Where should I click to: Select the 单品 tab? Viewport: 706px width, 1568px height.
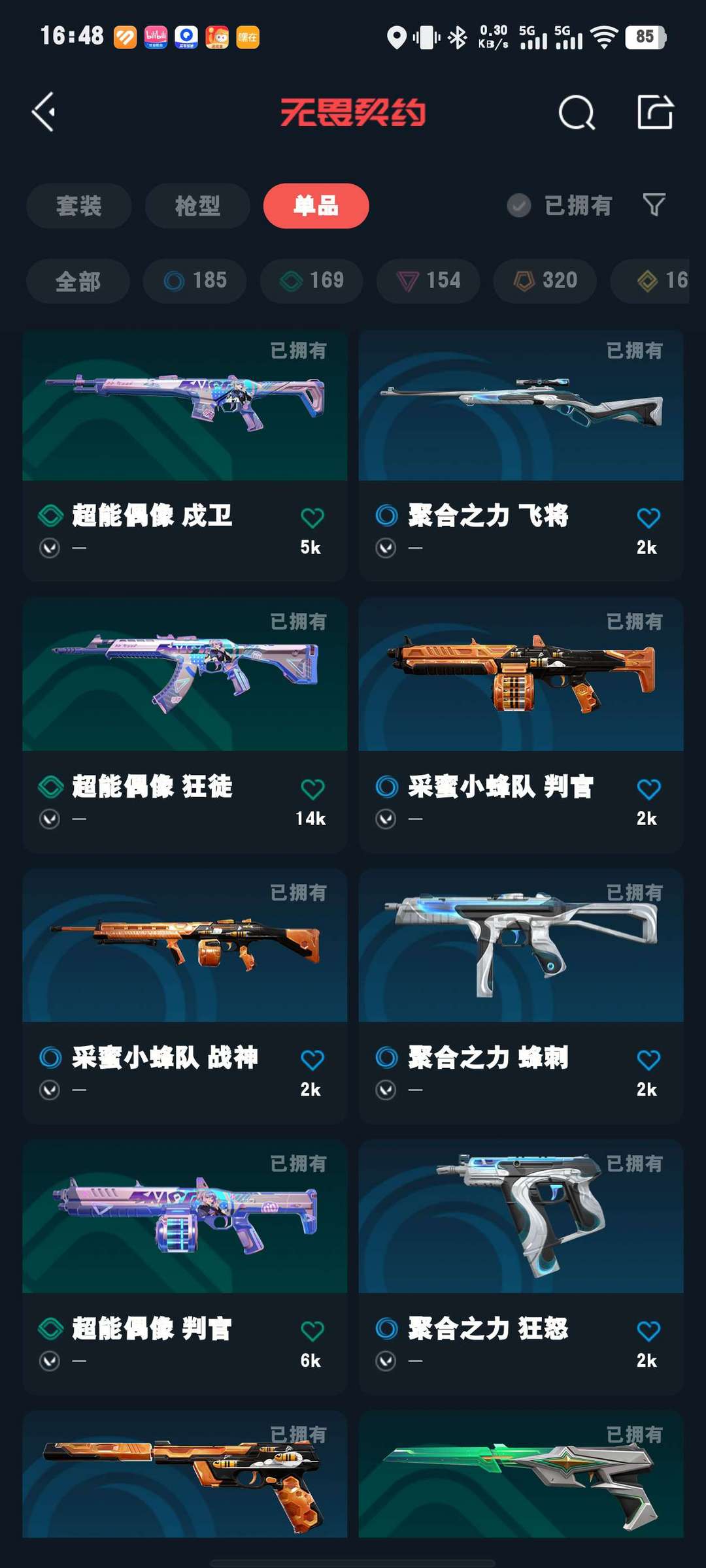(316, 206)
